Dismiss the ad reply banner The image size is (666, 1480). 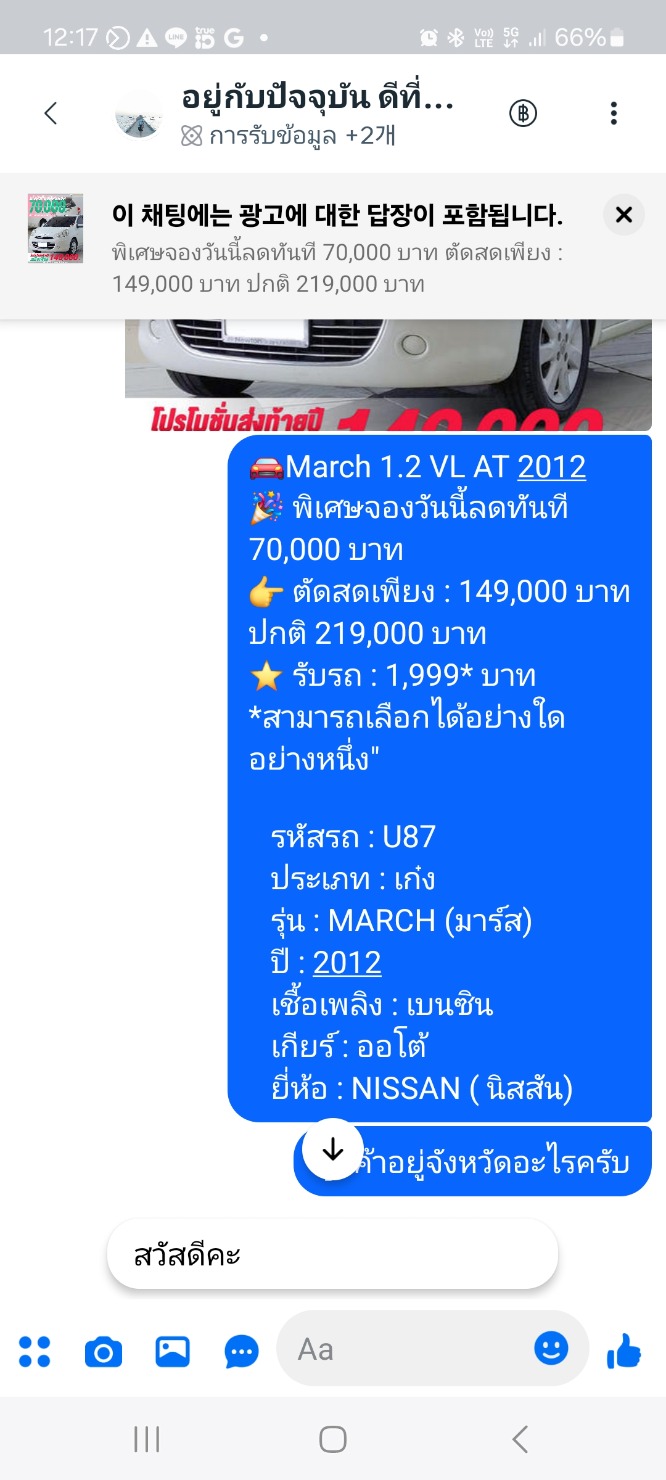(x=624, y=214)
